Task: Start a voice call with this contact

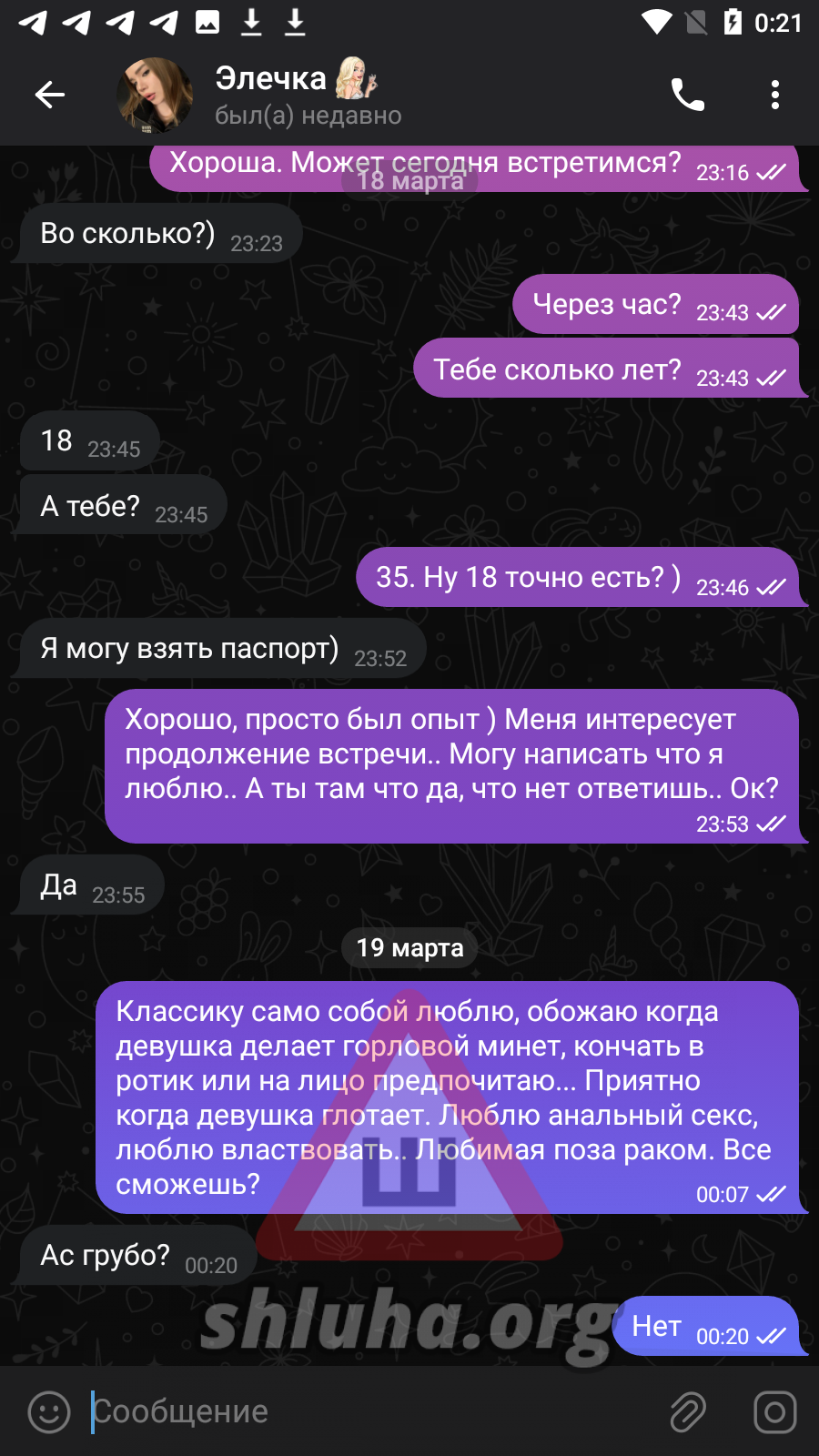Action: pos(688,95)
